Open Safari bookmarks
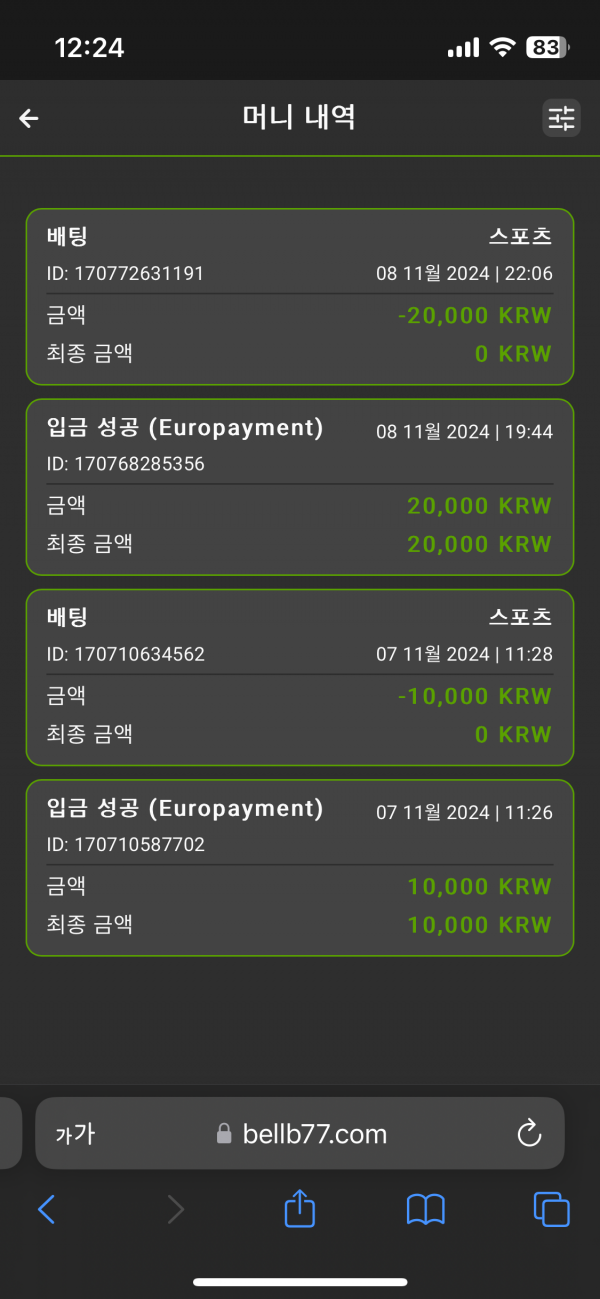 click(426, 1210)
